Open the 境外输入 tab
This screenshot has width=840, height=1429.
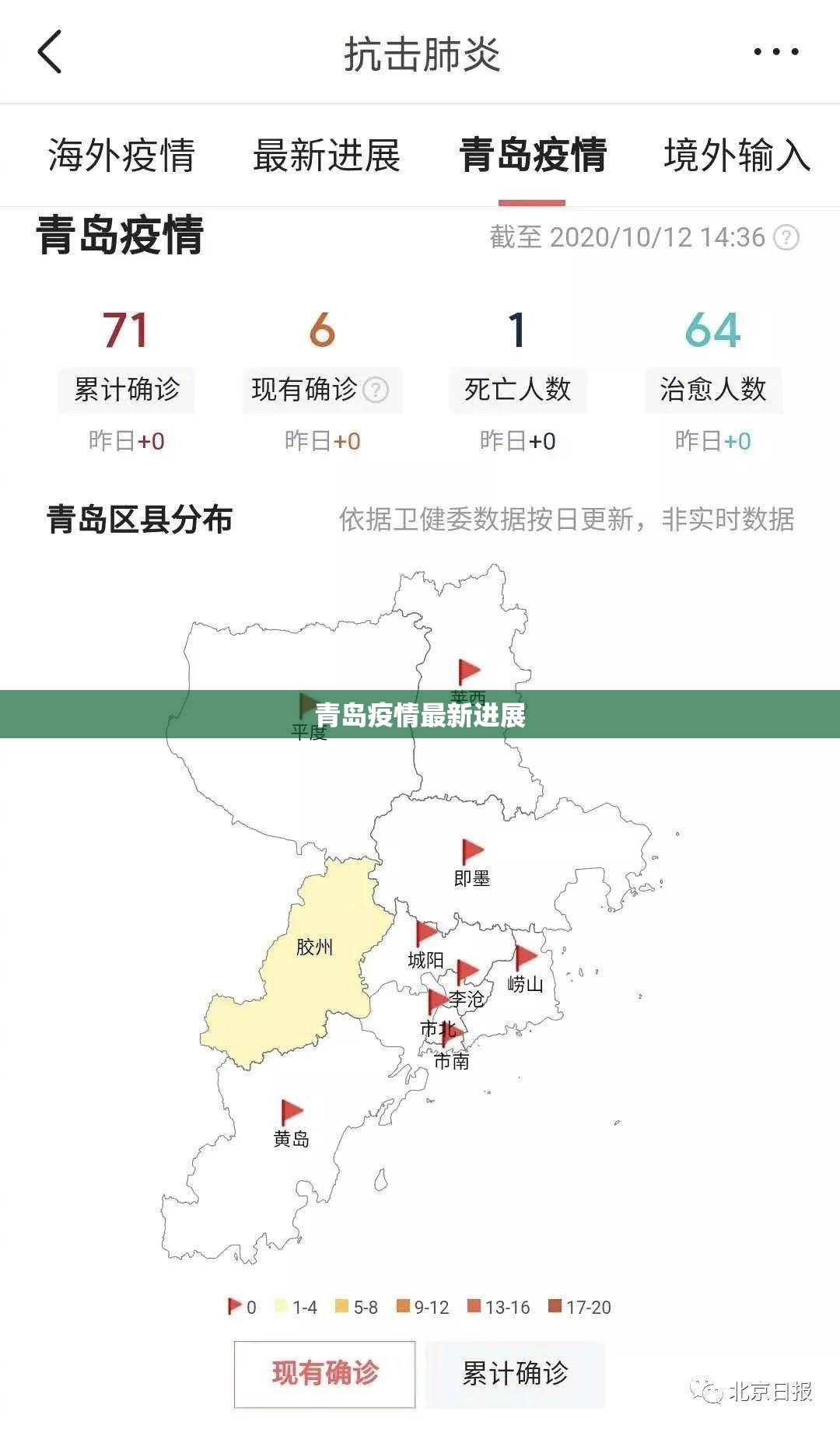(x=737, y=155)
